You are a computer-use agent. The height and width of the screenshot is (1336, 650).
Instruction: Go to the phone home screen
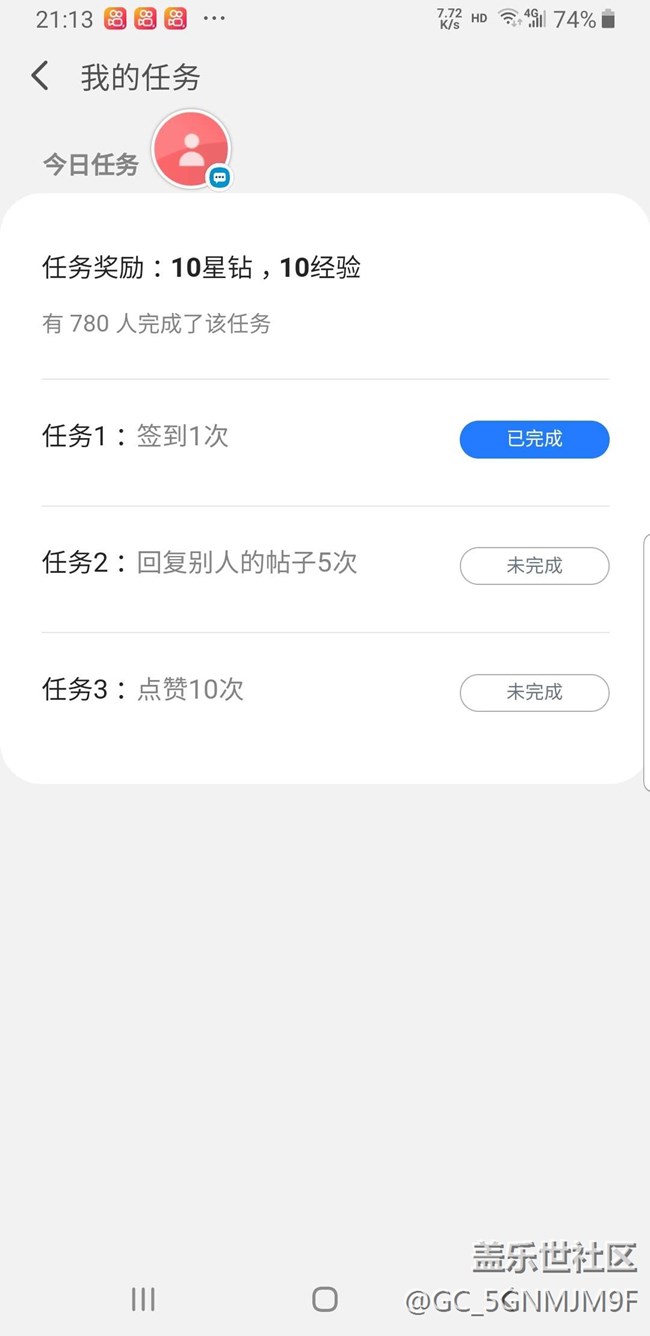325,1298
